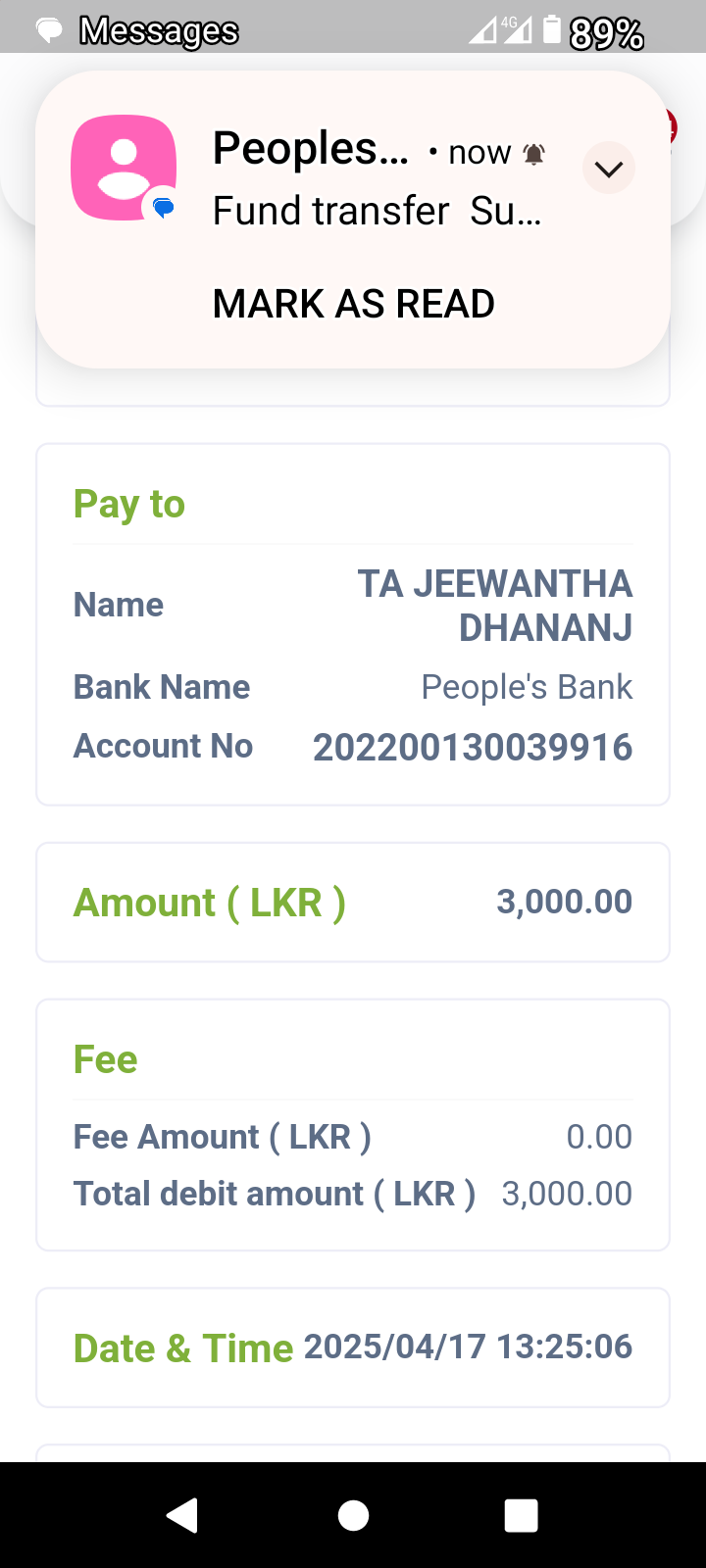
Task: Open the recent apps view
Action: 521,1515
